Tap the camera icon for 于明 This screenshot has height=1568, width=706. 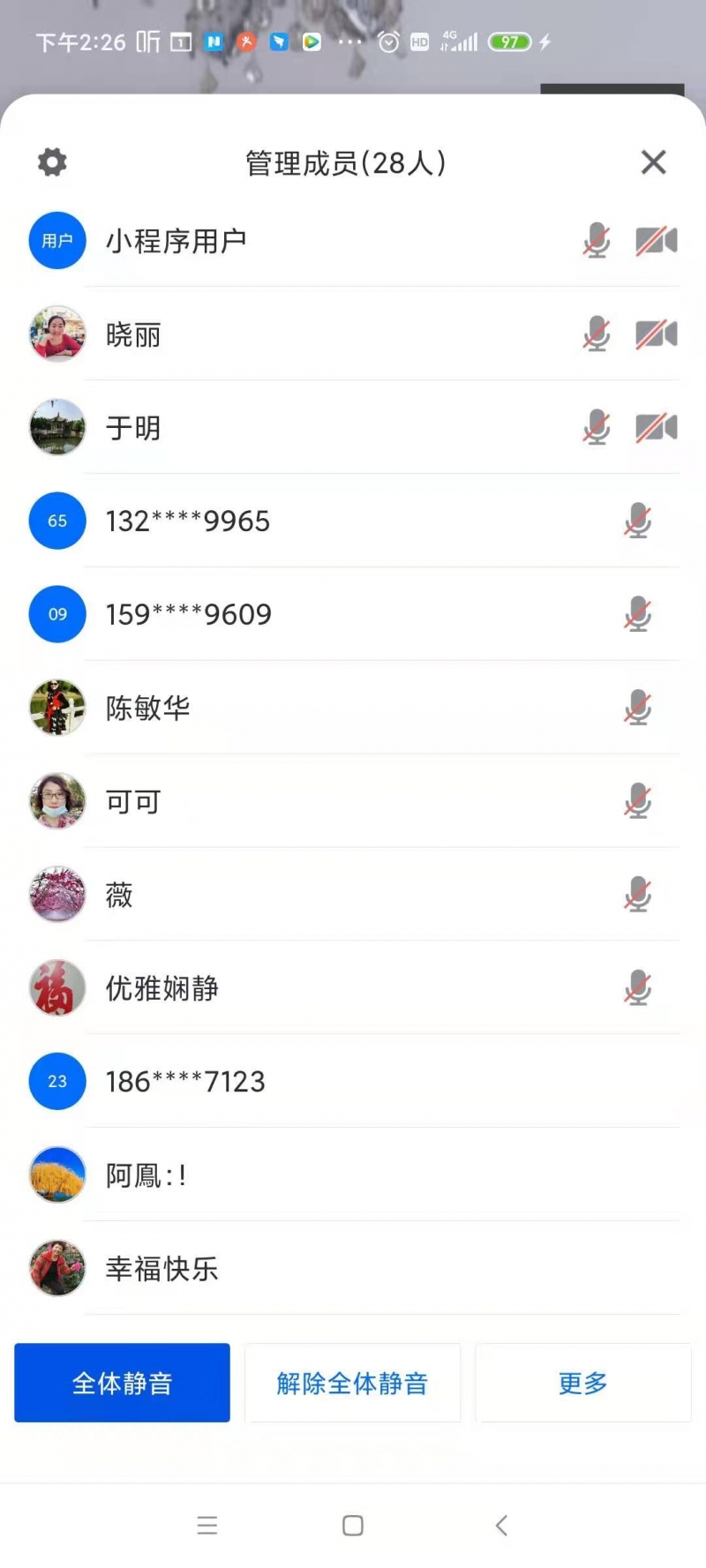tap(656, 428)
